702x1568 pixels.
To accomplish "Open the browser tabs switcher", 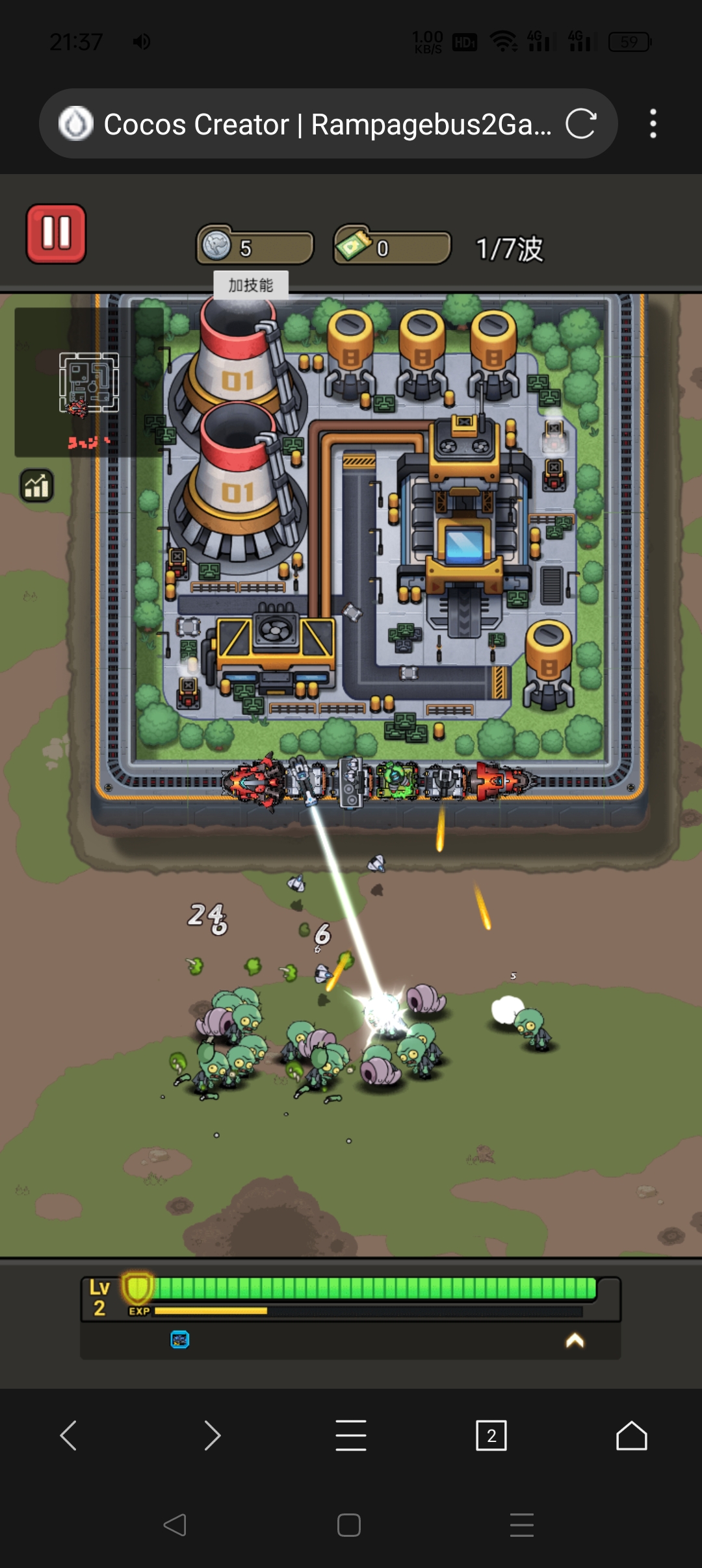I will (x=491, y=1435).
